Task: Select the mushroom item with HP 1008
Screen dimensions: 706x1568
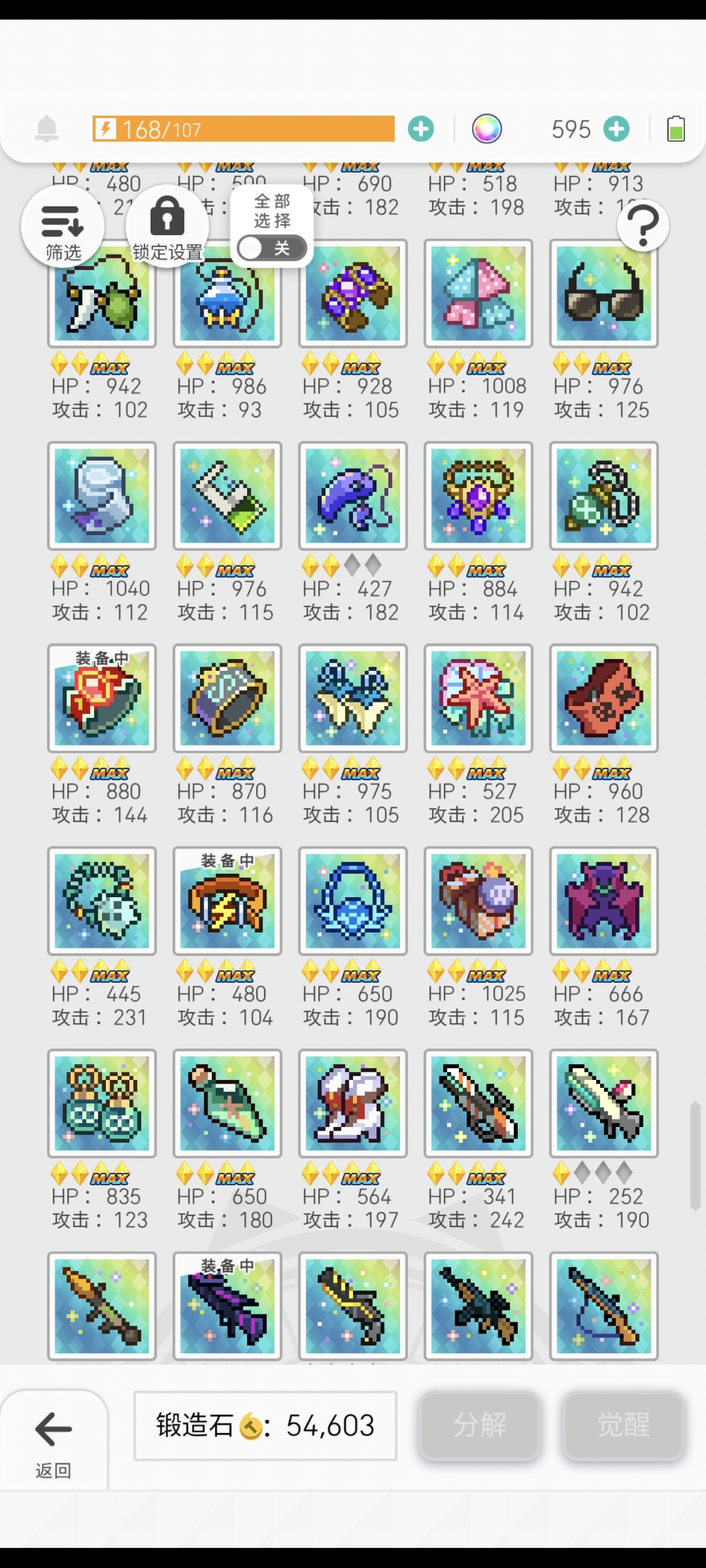Action: pyautogui.click(x=478, y=294)
